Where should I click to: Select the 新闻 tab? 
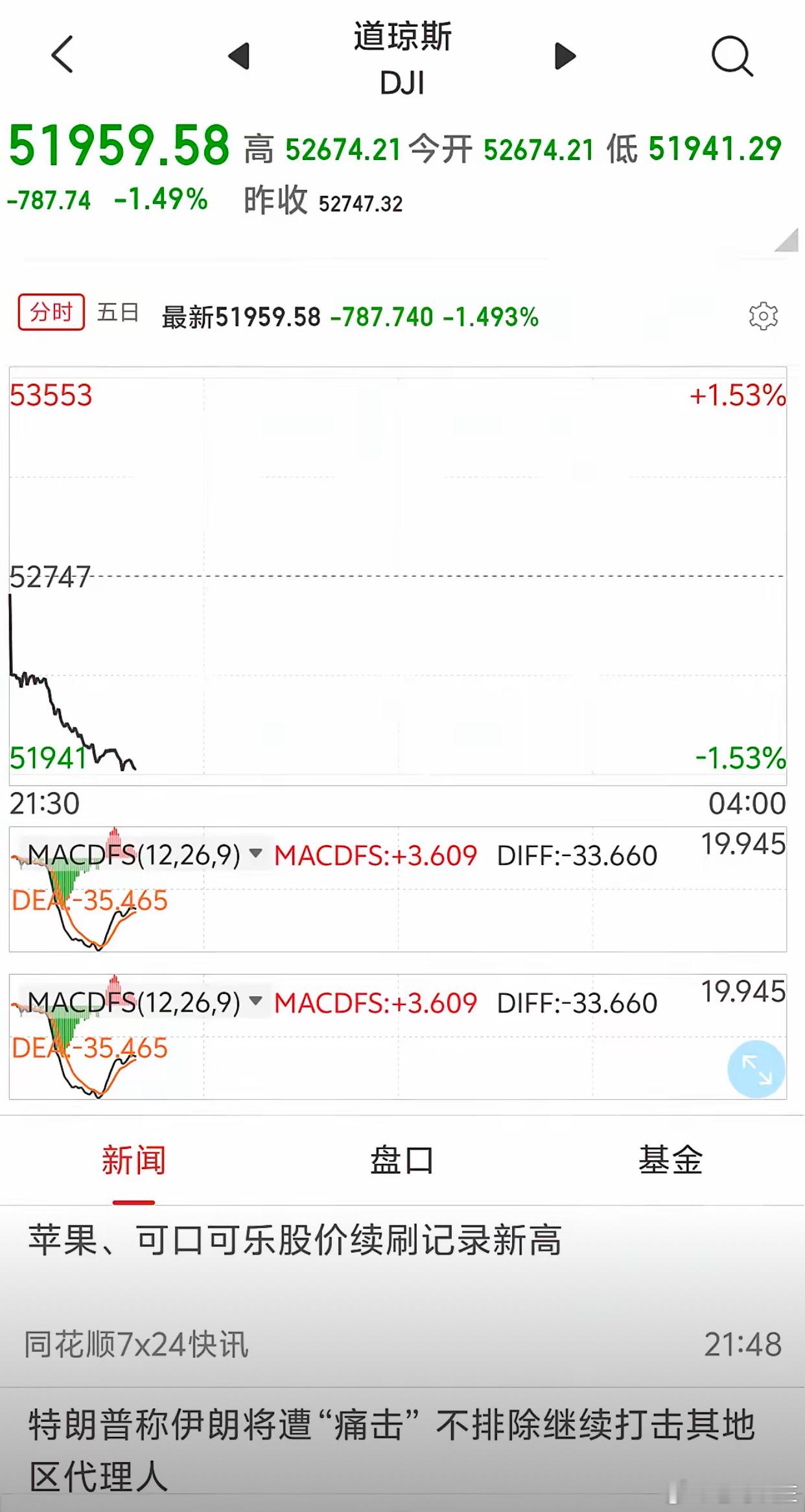click(x=134, y=1161)
